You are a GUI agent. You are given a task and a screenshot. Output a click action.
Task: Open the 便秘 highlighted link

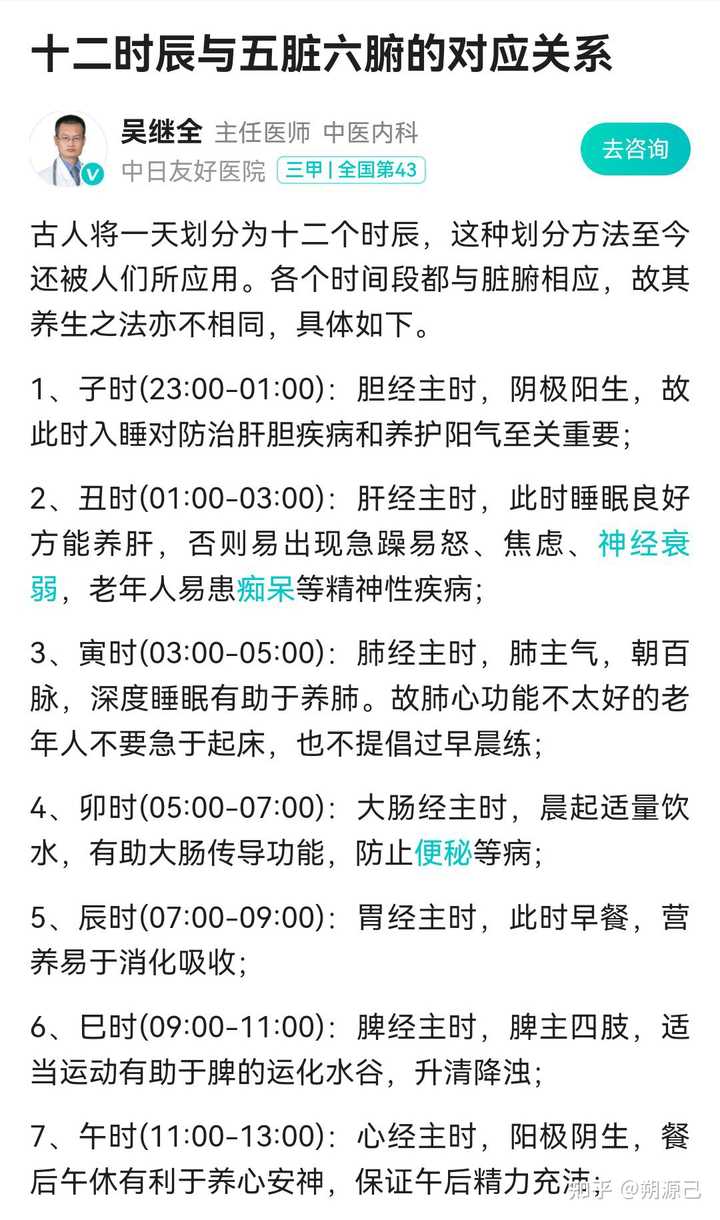443,854
